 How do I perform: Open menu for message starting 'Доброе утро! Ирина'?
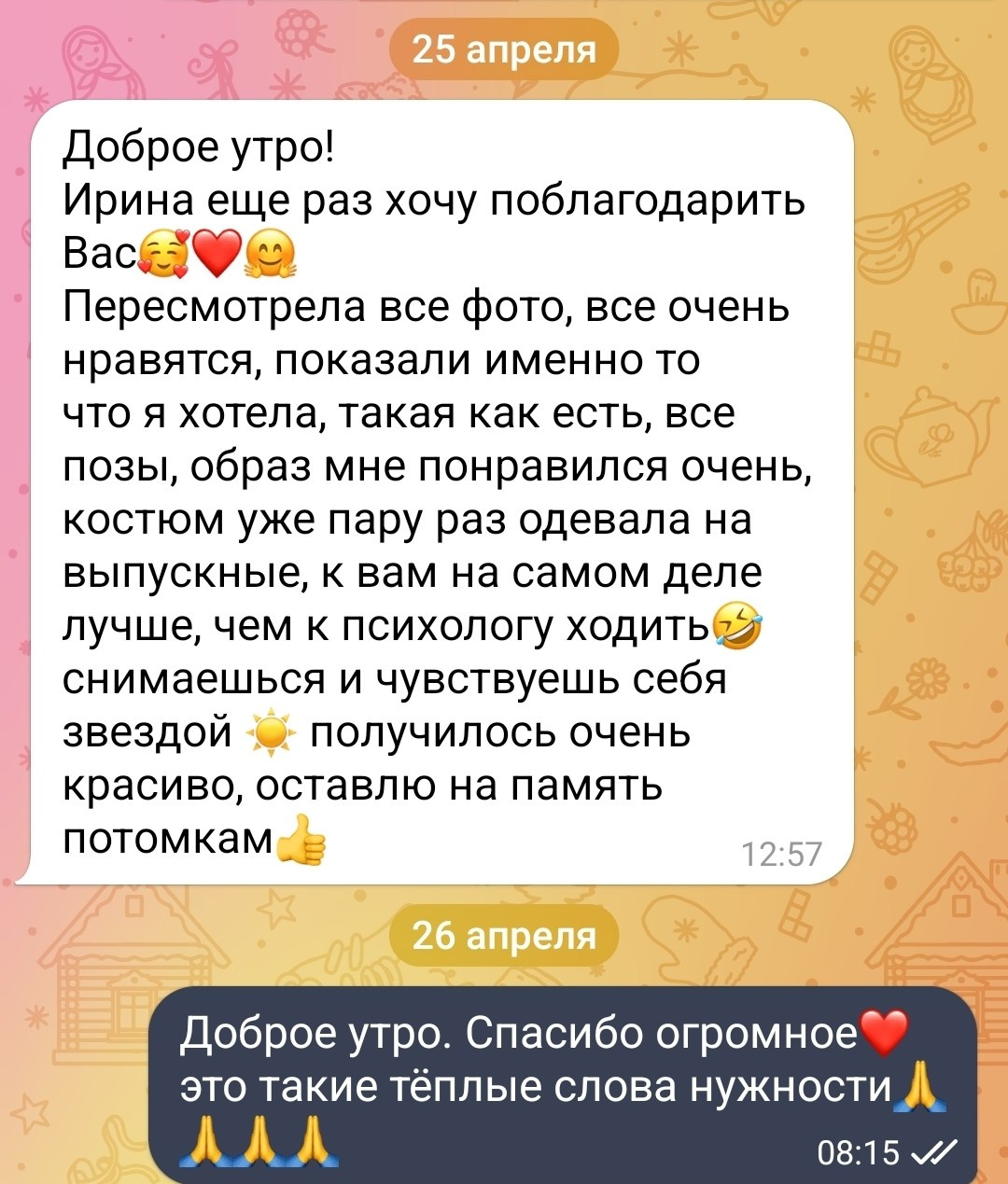[x=435, y=493]
